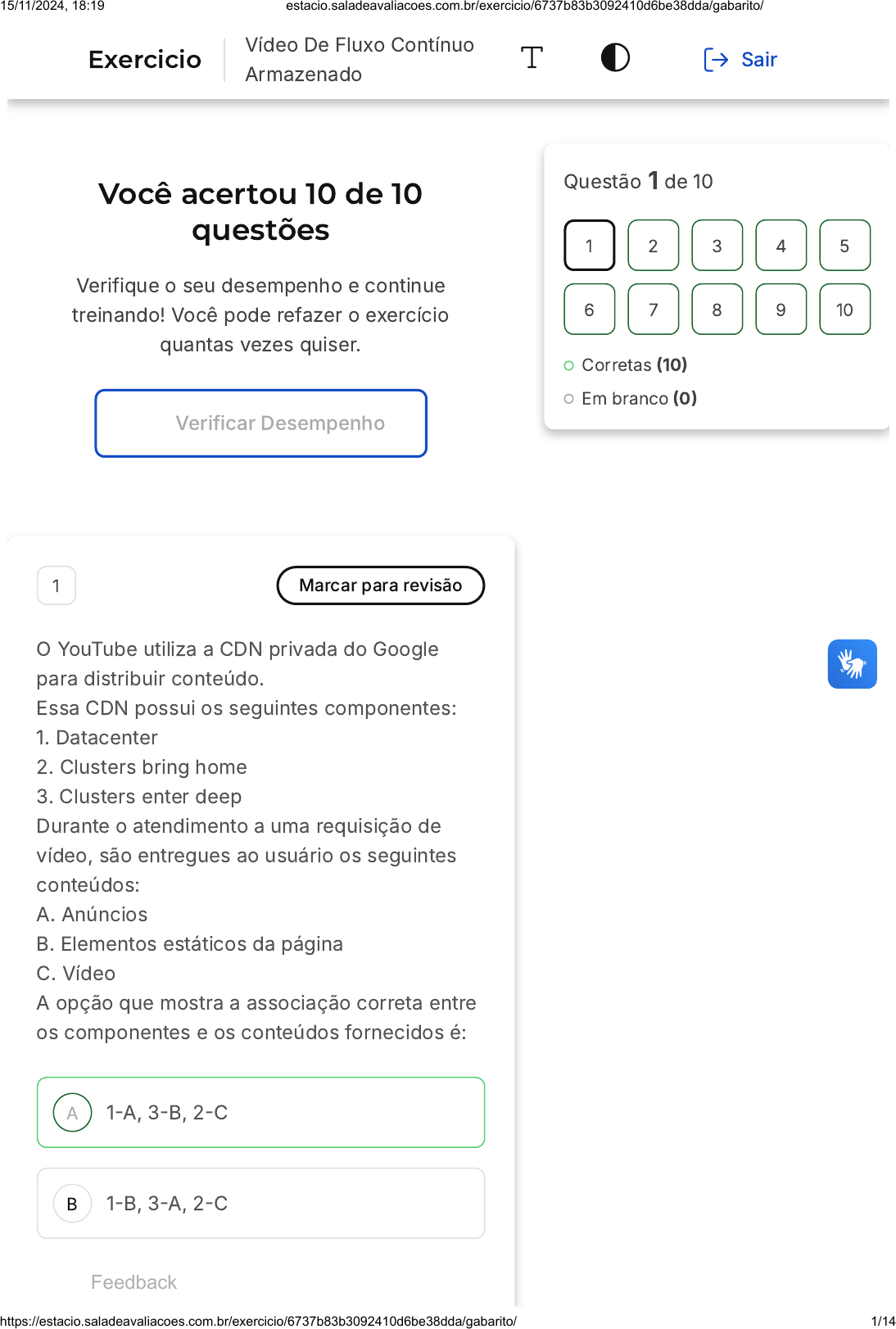Go to question 2
The width and height of the screenshot is (896, 1329).
click(x=653, y=246)
